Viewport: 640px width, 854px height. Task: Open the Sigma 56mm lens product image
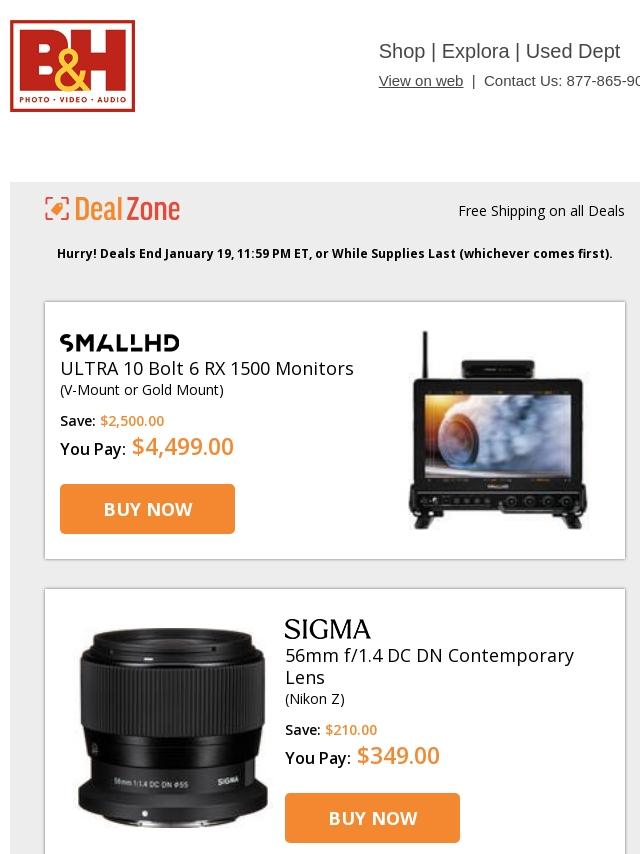[x=173, y=727]
